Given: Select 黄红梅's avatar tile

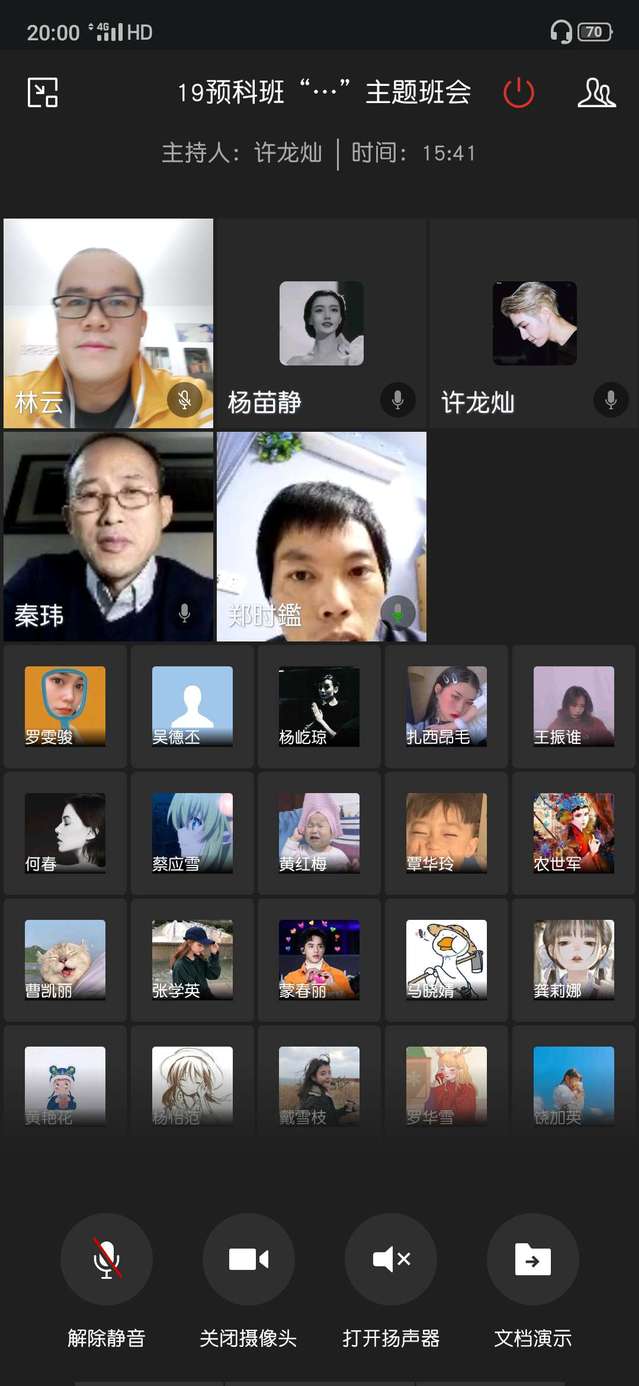Looking at the screenshot, I should click(319, 833).
